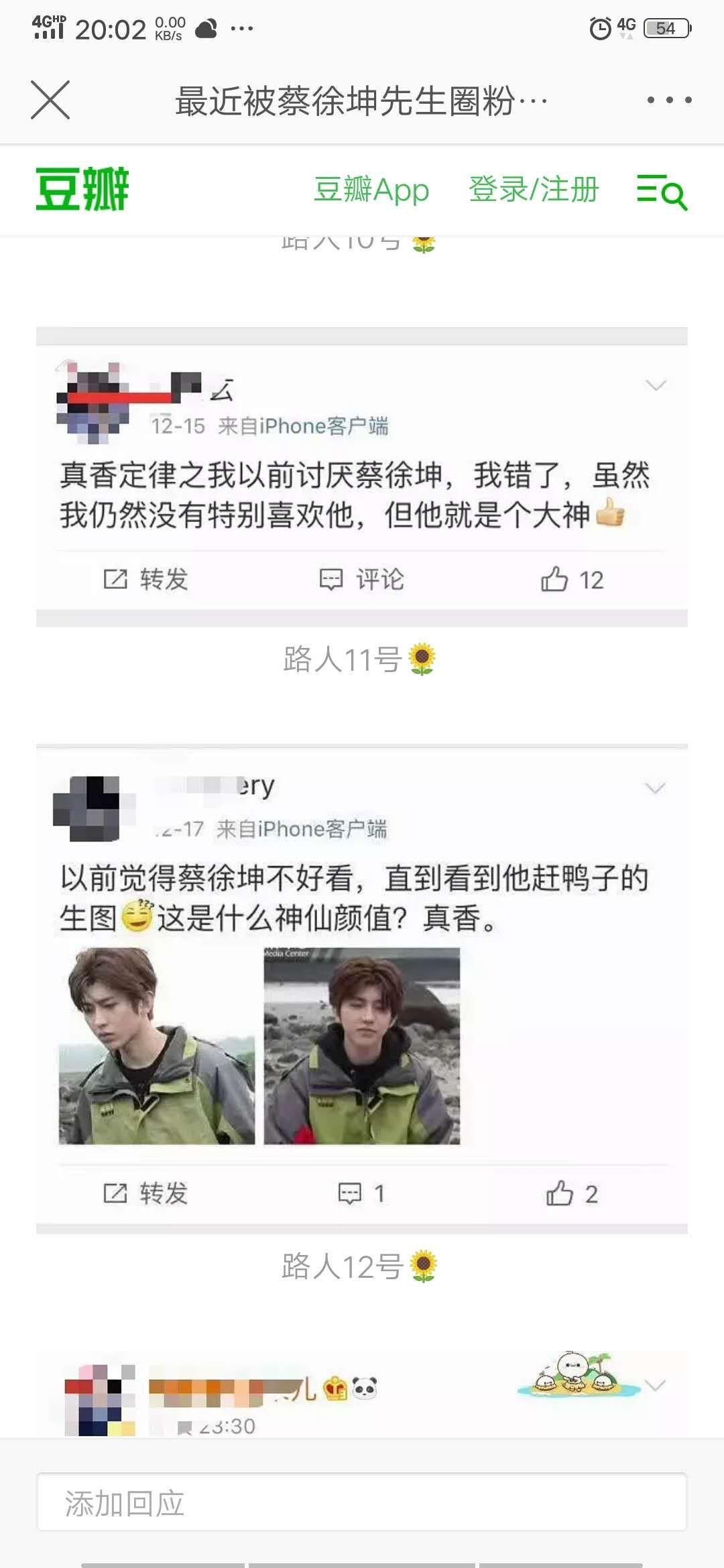
Task: Close the web page view
Action: [50, 101]
